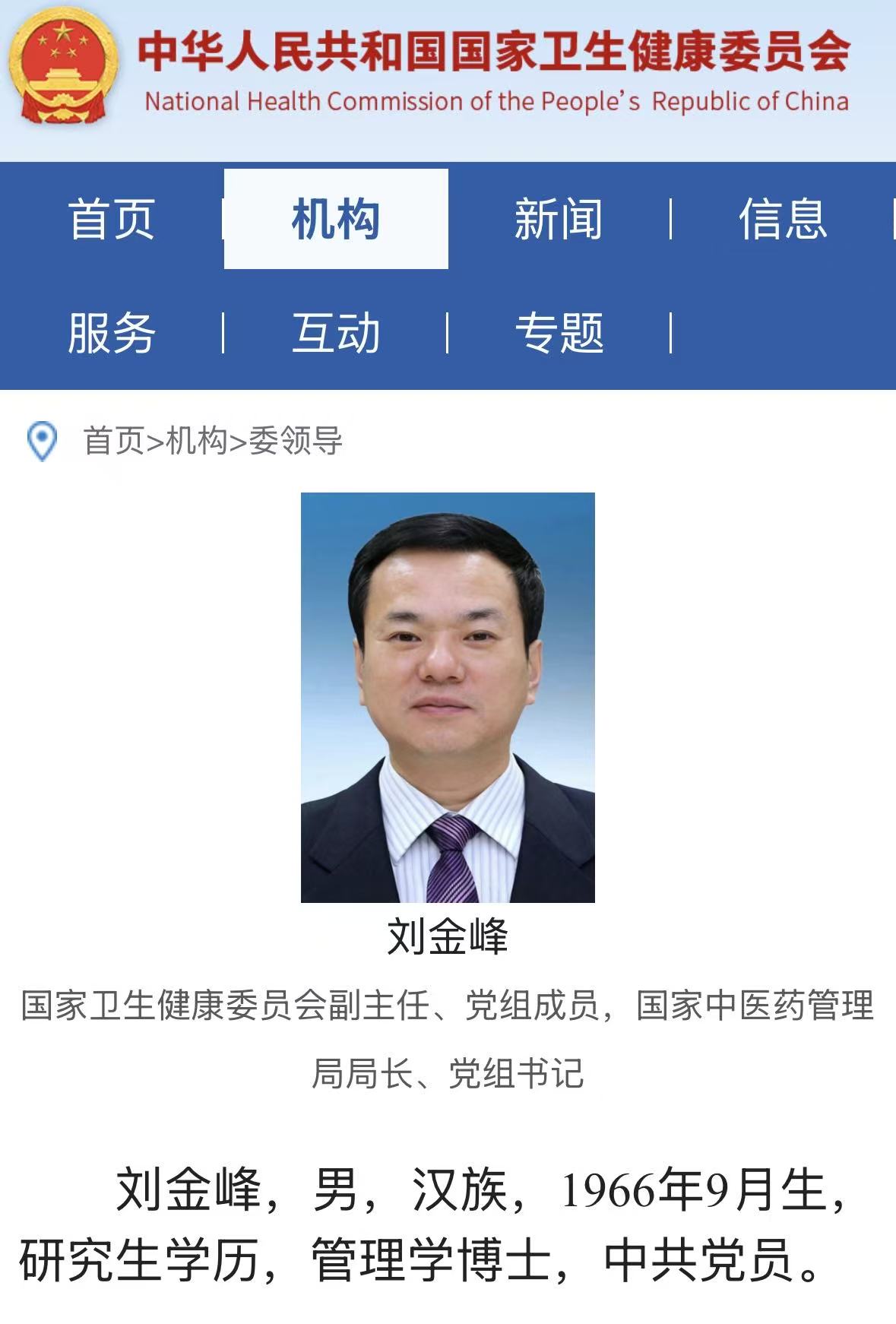Open the 专题 tab
This screenshot has width=896, height=1324.
click(559, 333)
